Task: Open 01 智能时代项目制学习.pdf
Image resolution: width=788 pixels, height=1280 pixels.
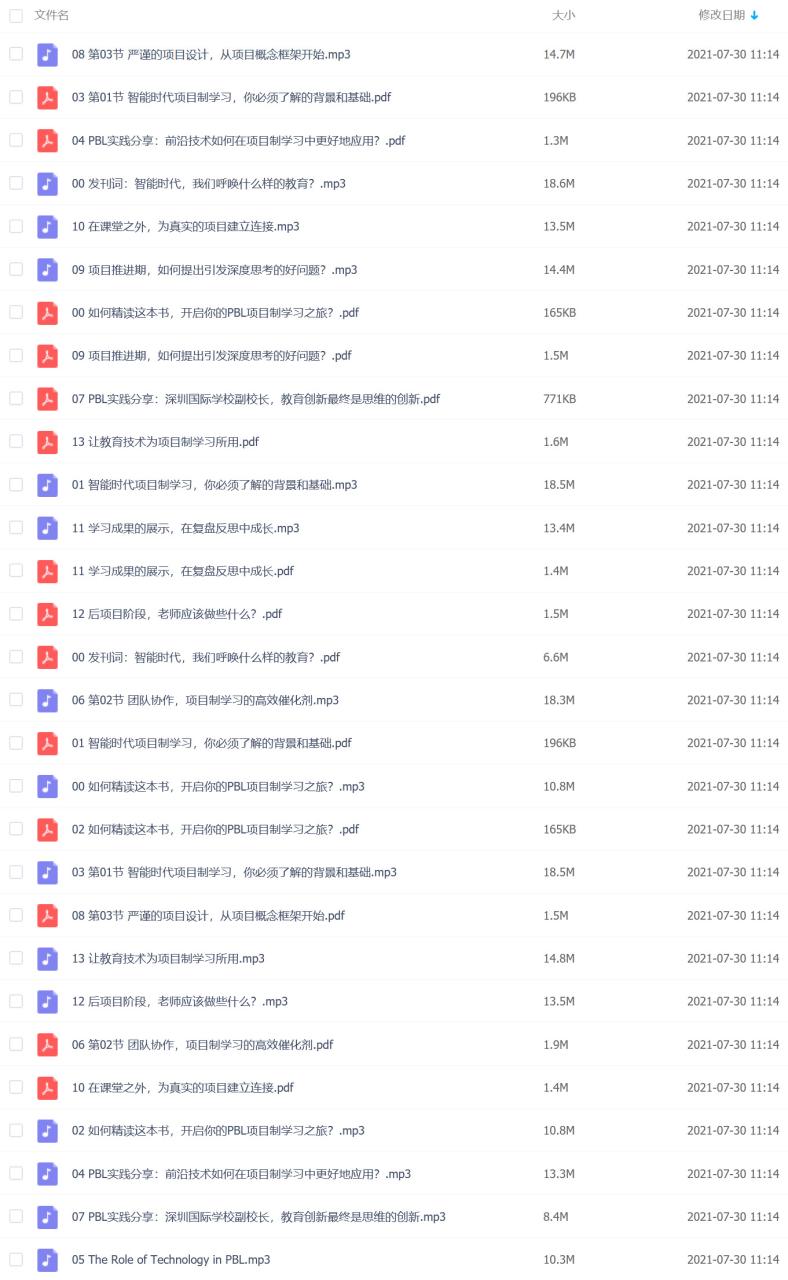Action: tap(211, 743)
